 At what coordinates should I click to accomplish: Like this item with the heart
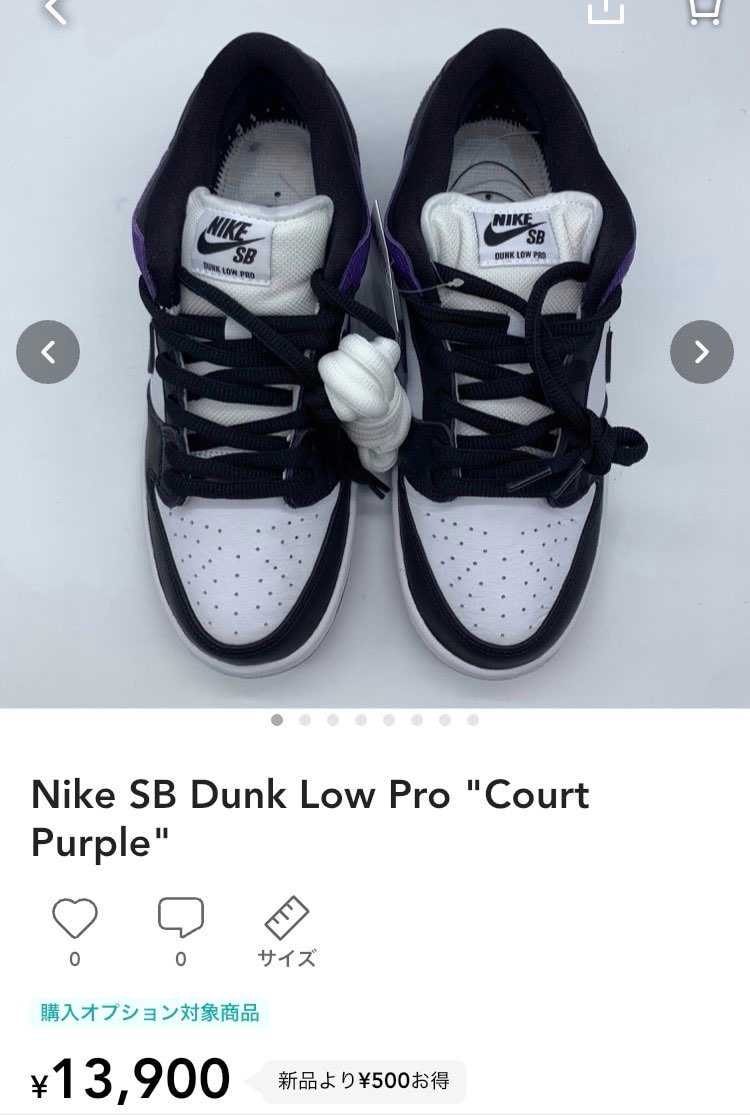75,919
